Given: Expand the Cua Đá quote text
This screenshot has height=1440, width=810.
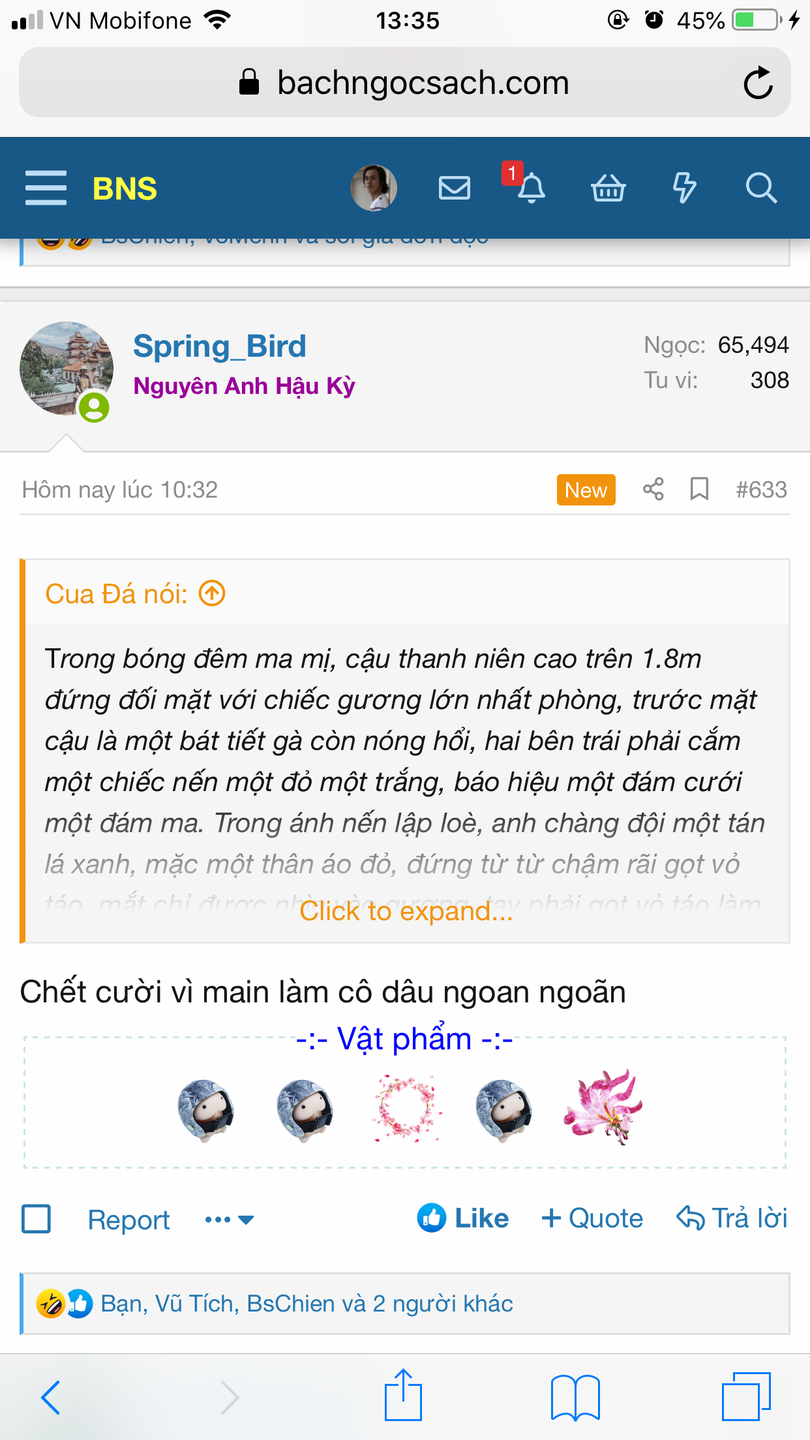Looking at the screenshot, I should click(405, 911).
